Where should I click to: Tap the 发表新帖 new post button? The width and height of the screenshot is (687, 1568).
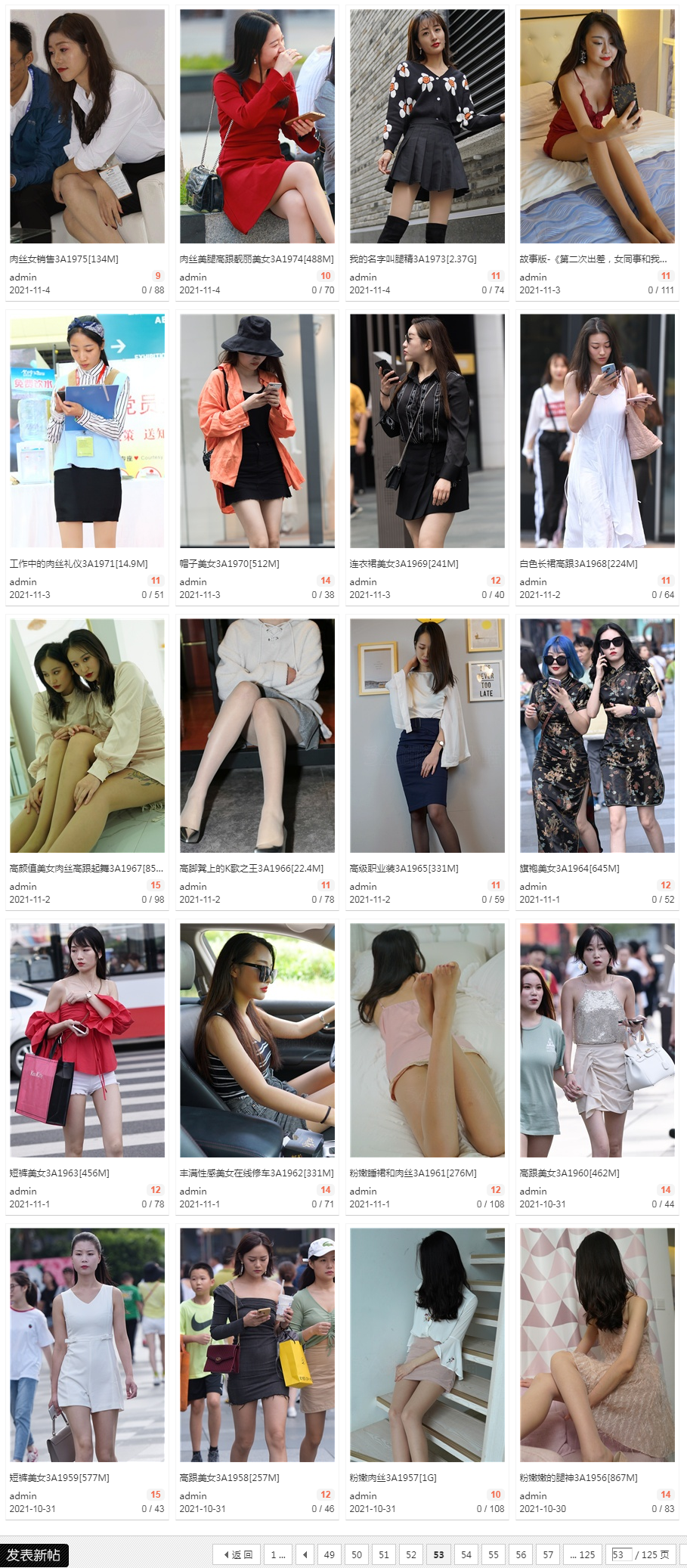click(x=34, y=1554)
